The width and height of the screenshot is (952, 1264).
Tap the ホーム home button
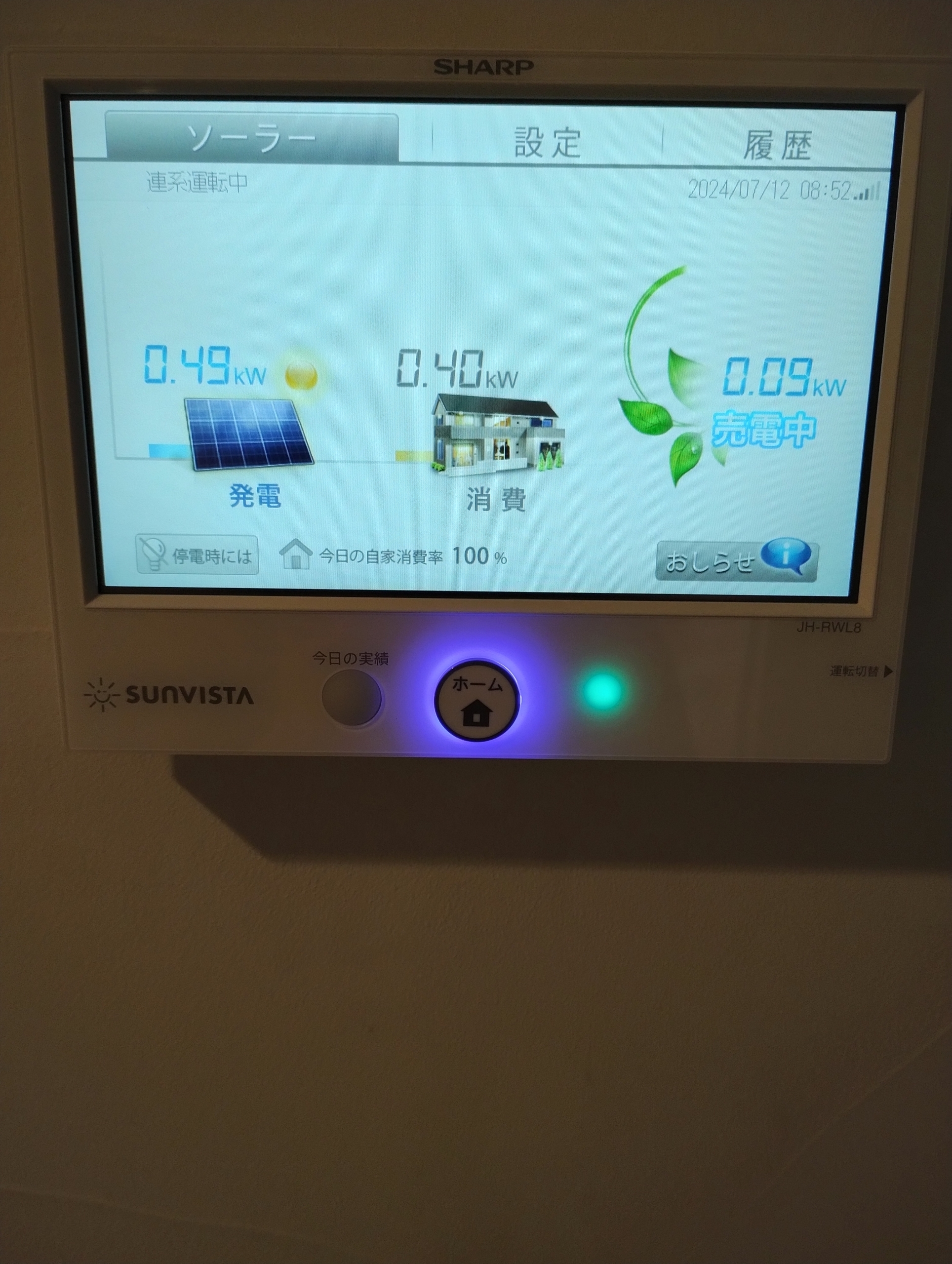coord(476,700)
